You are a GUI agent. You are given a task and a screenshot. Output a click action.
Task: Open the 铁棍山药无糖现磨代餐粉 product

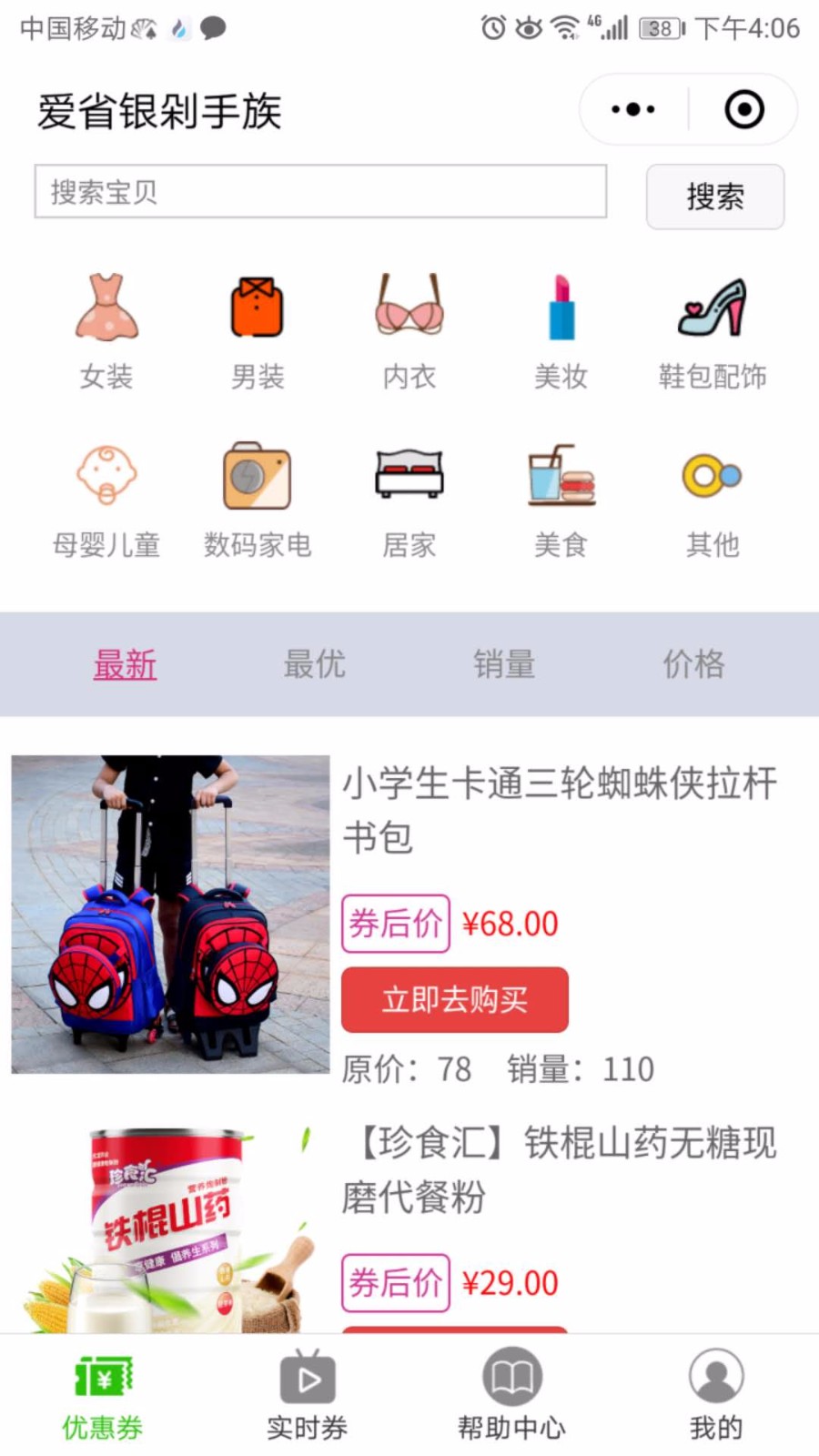(x=559, y=1169)
